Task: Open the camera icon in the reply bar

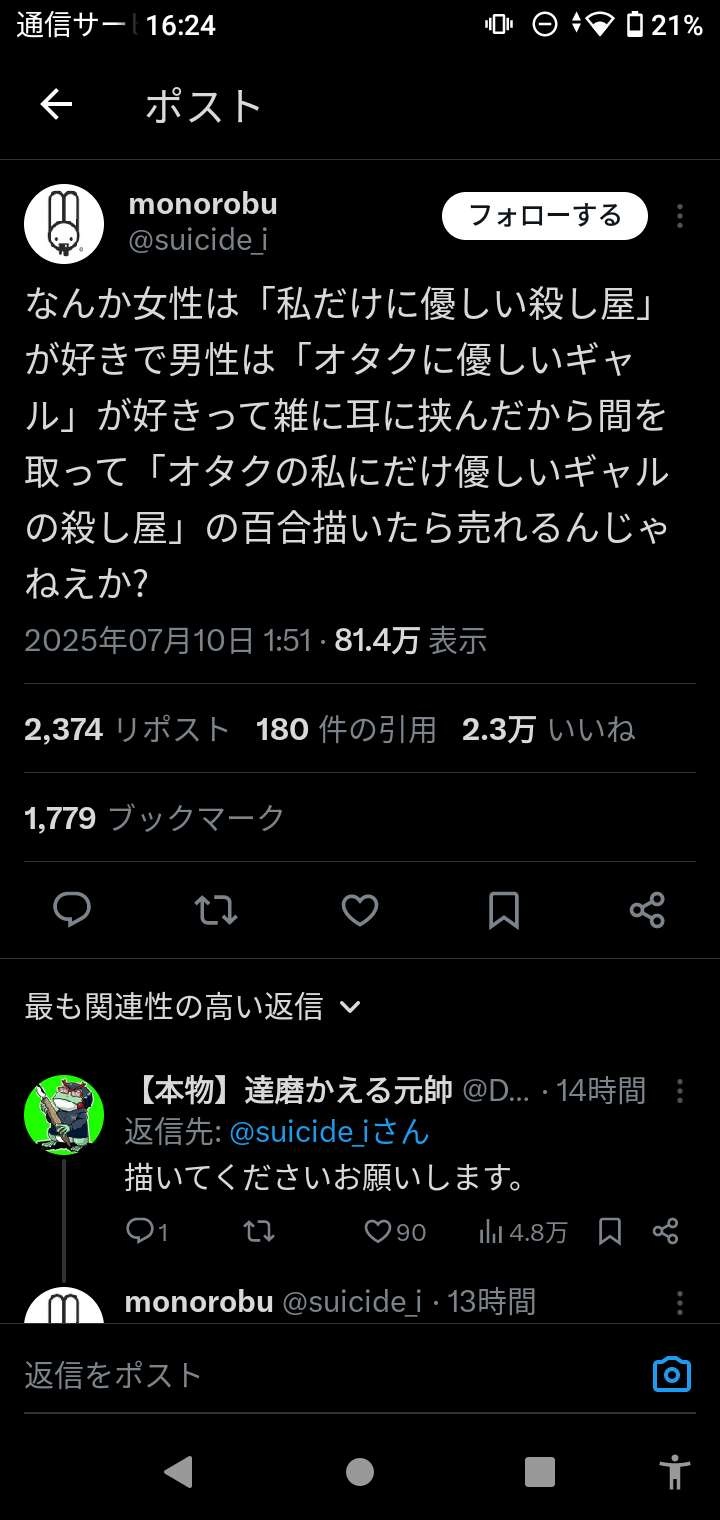Action: pyautogui.click(x=672, y=1375)
